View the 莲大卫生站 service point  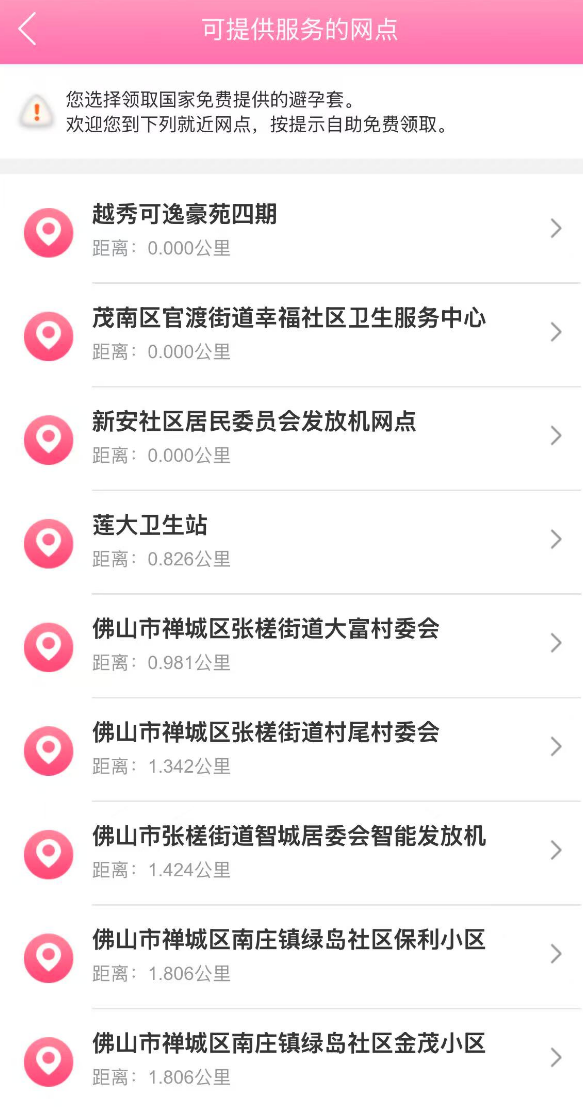tap(292, 542)
